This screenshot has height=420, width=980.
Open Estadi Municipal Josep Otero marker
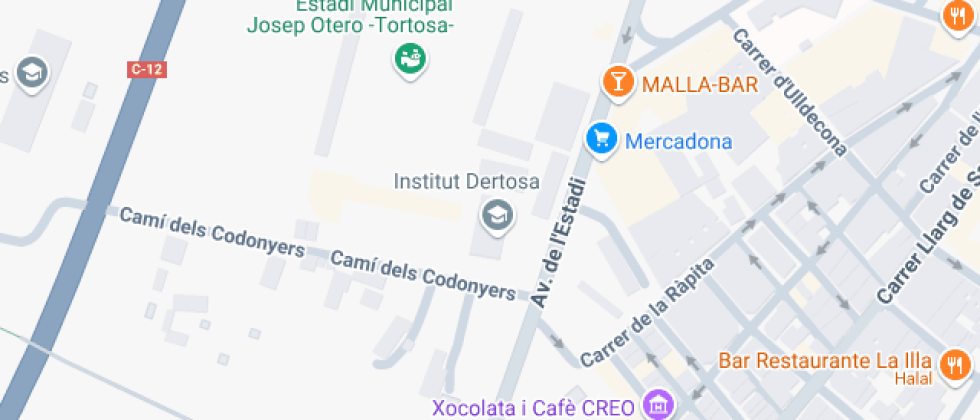tap(410, 59)
